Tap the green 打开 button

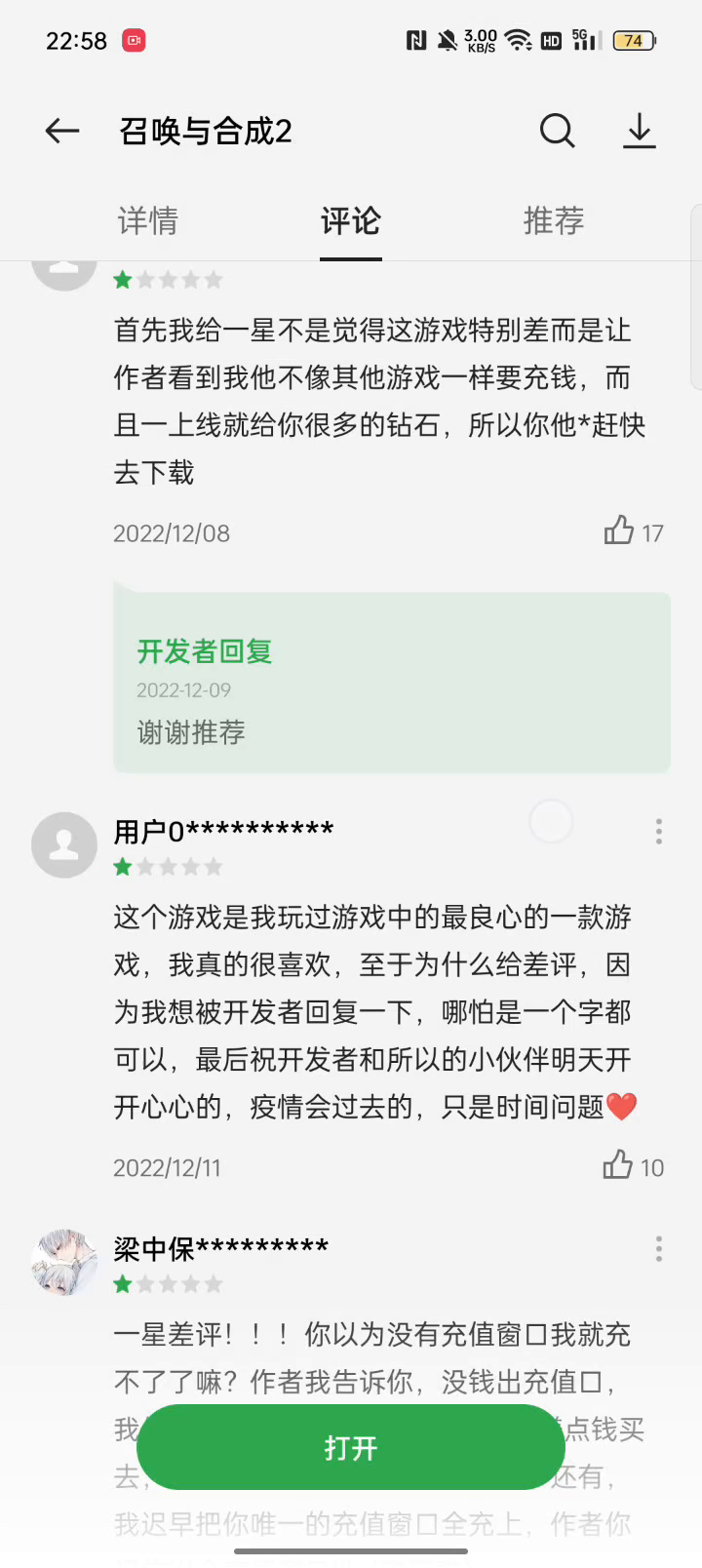(351, 1447)
